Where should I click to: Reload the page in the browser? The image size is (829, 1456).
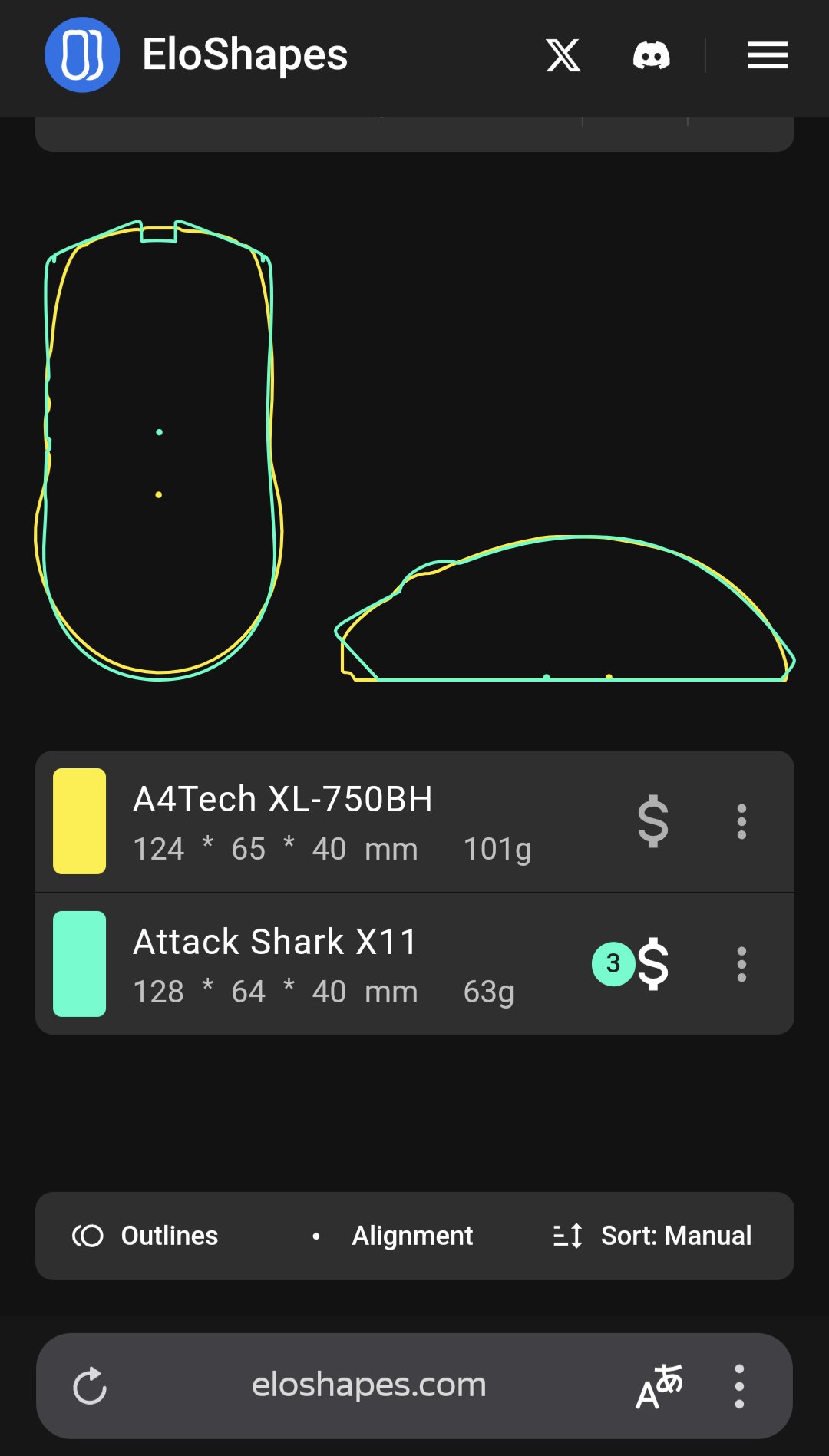pyautogui.click(x=90, y=1386)
